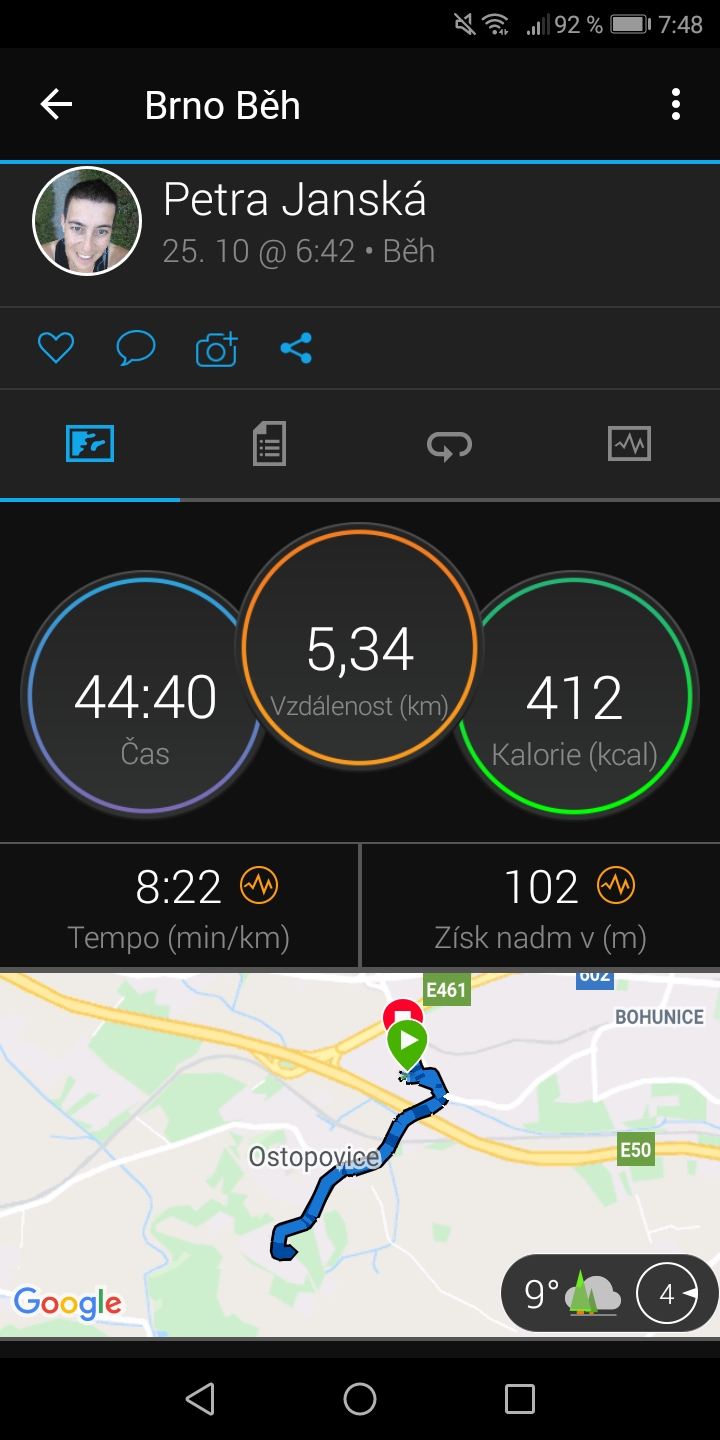Open the run route map
Image resolution: width=720 pixels, height=1440 pixels.
(360, 1153)
